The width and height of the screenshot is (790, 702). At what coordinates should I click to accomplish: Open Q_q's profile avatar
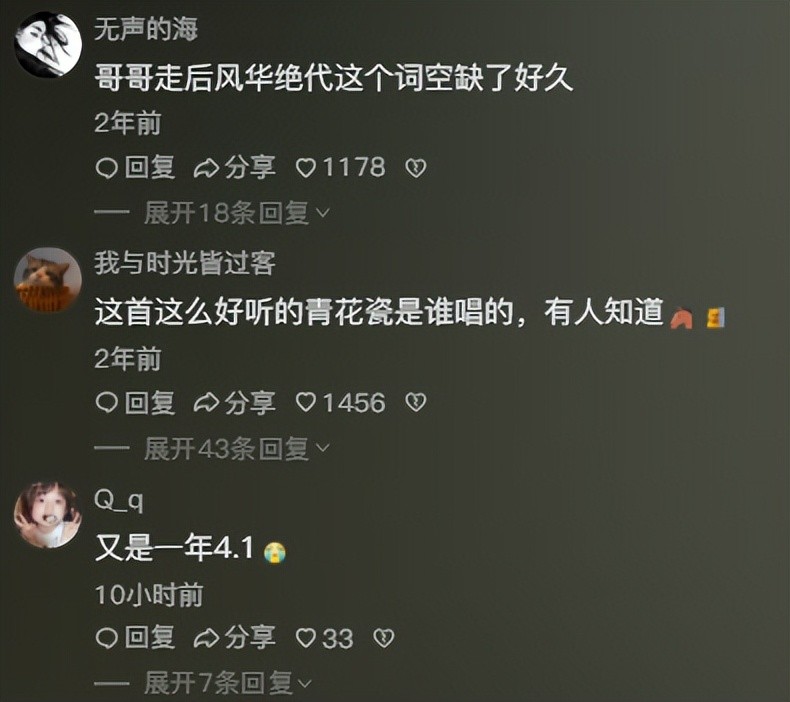48,516
